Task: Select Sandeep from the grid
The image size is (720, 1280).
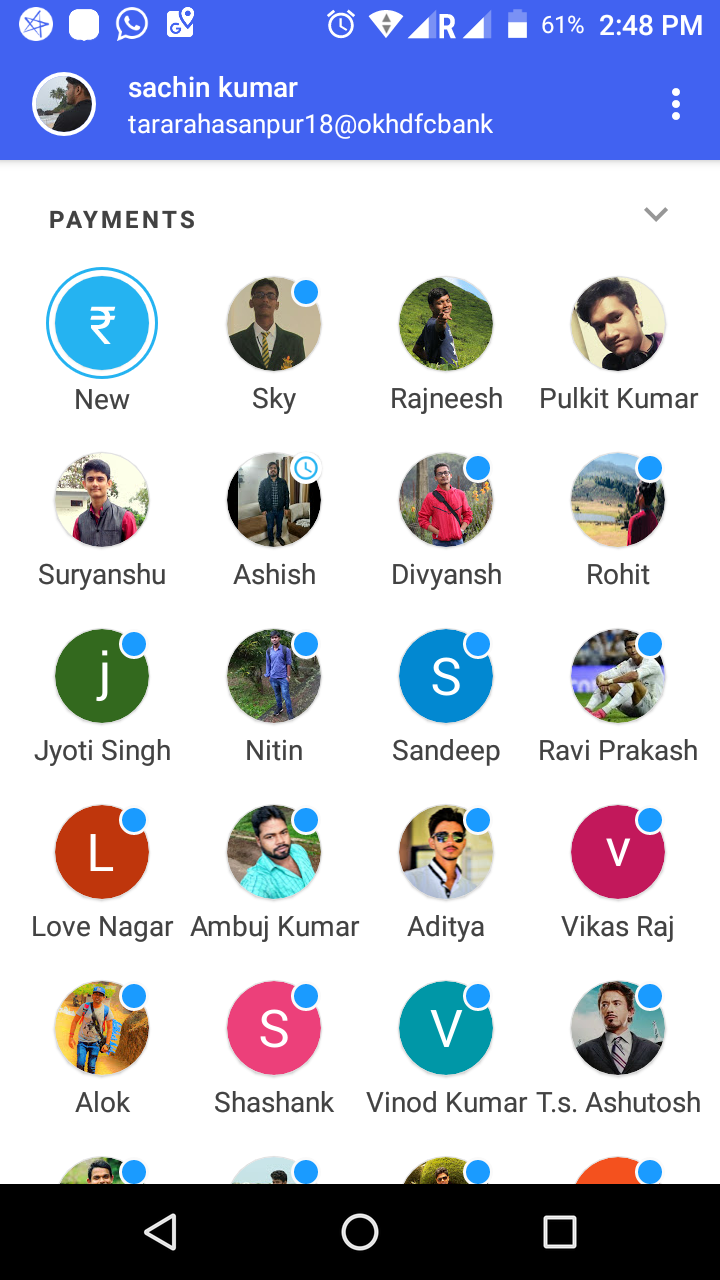Action: [x=446, y=676]
